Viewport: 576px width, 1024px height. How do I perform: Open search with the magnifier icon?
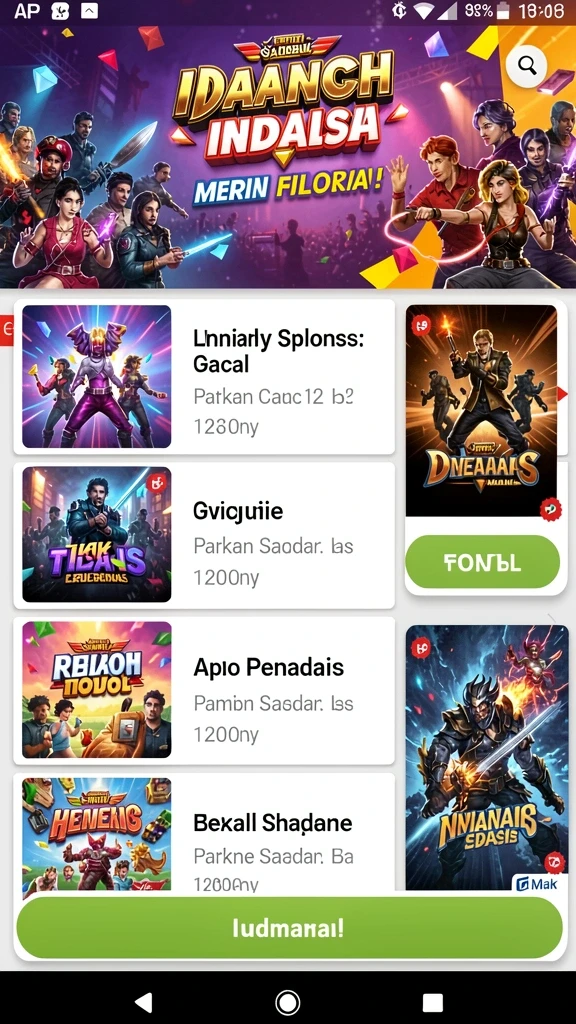click(x=526, y=65)
